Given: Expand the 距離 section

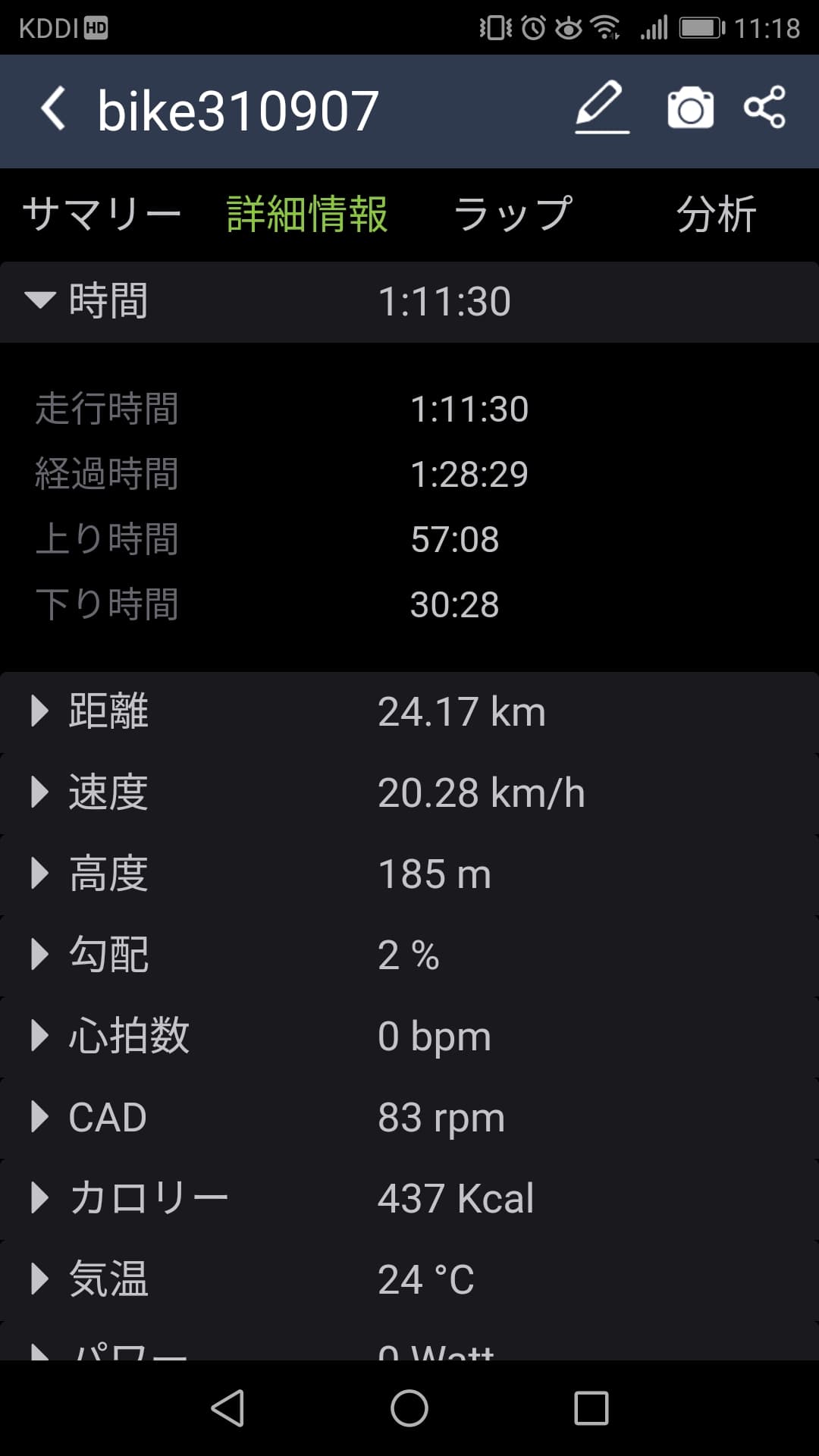Looking at the screenshot, I should pos(409,712).
